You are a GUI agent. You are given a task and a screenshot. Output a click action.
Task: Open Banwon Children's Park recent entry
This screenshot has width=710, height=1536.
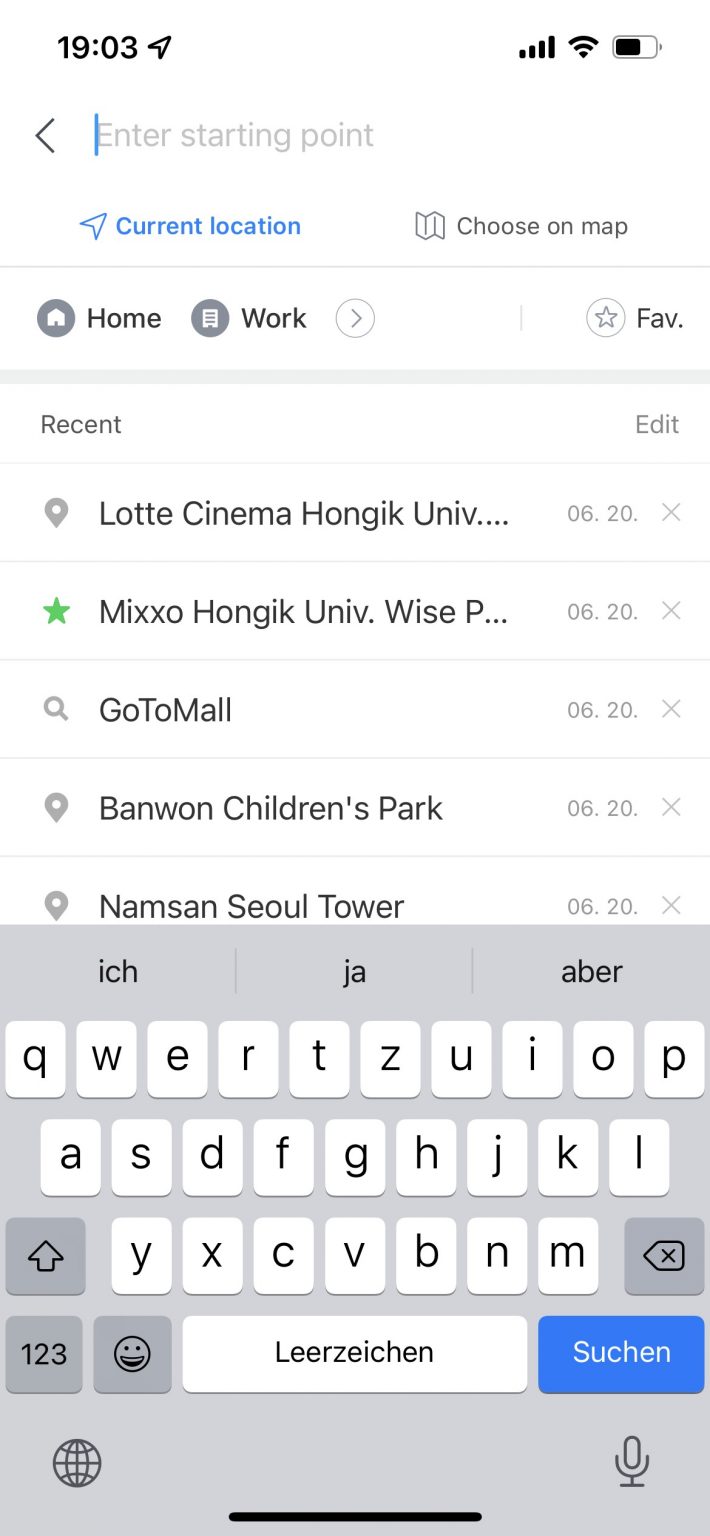[x=270, y=808]
